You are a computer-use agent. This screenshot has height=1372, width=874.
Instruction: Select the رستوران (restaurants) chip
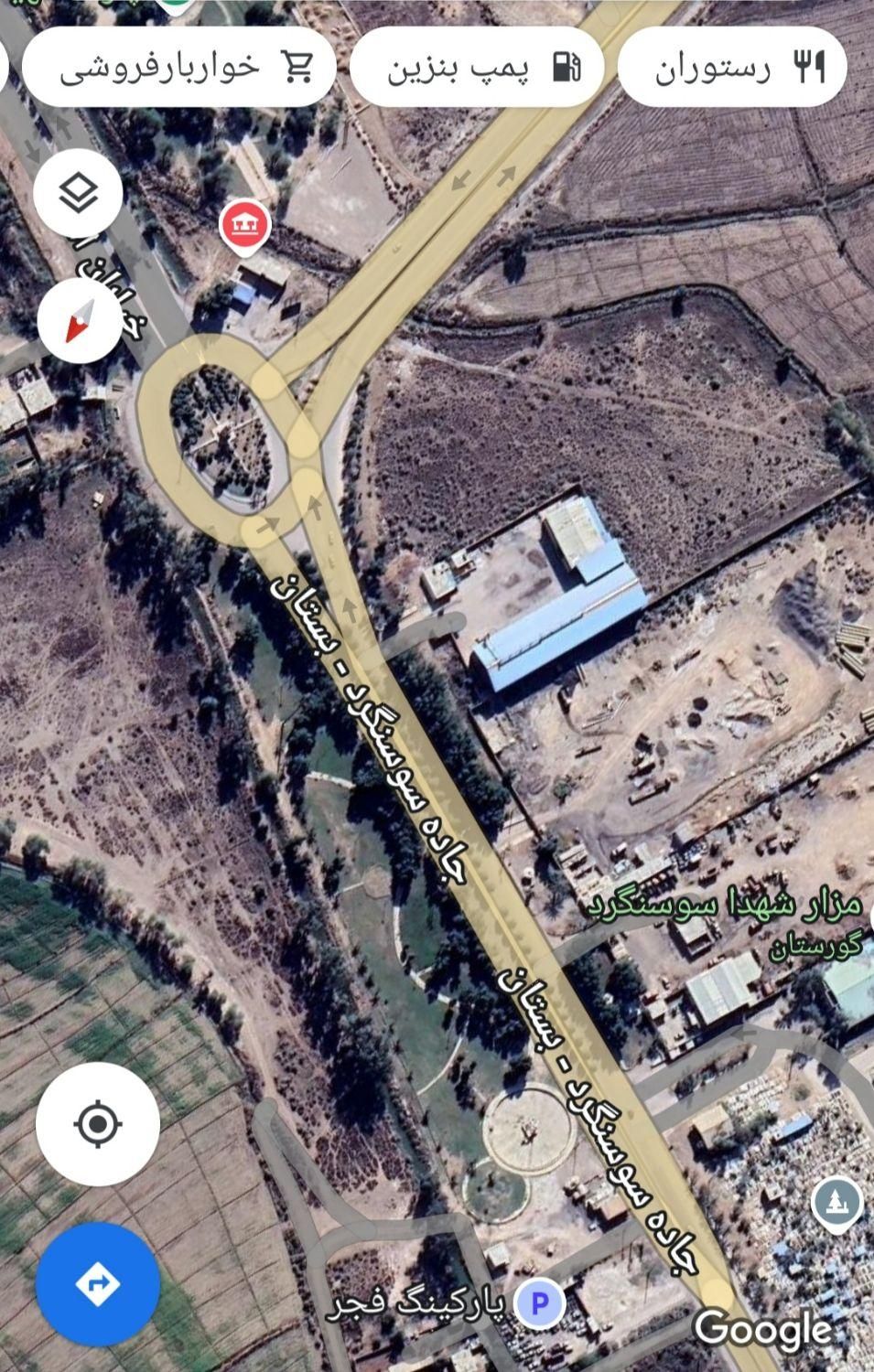point(732,68)
